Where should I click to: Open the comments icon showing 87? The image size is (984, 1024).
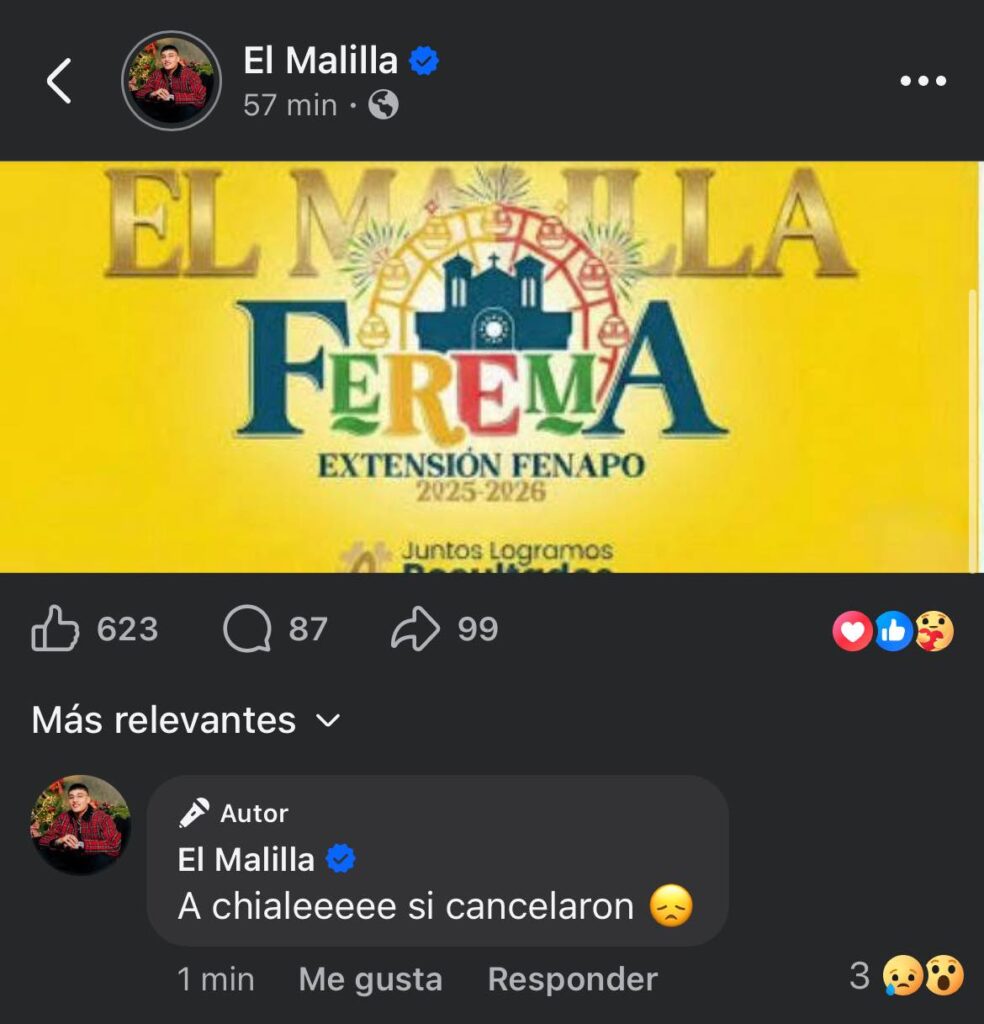[247, 630]
